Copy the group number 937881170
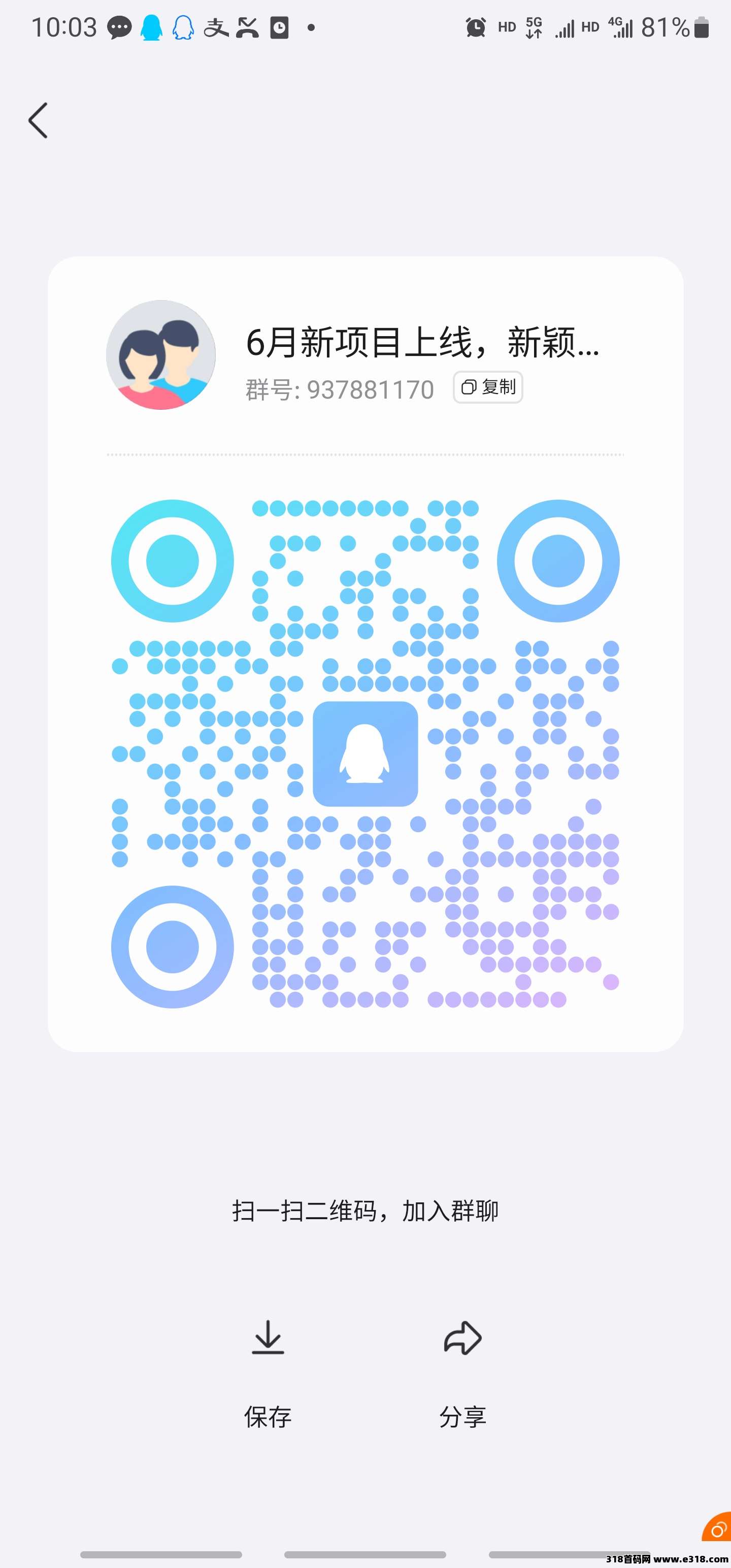Image resolution: width=731 pixels, height=1568 pixels. (x=488, y=387)
